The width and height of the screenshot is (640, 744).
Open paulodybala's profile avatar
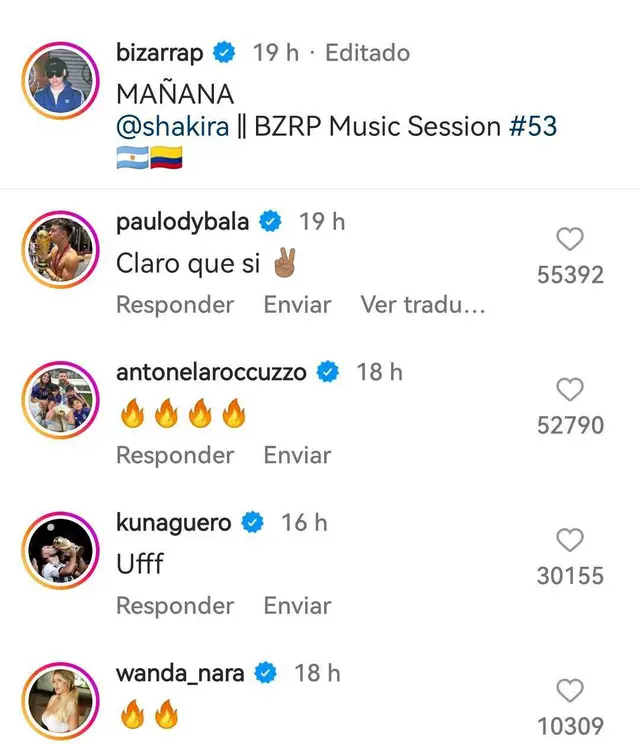(60, 250)
